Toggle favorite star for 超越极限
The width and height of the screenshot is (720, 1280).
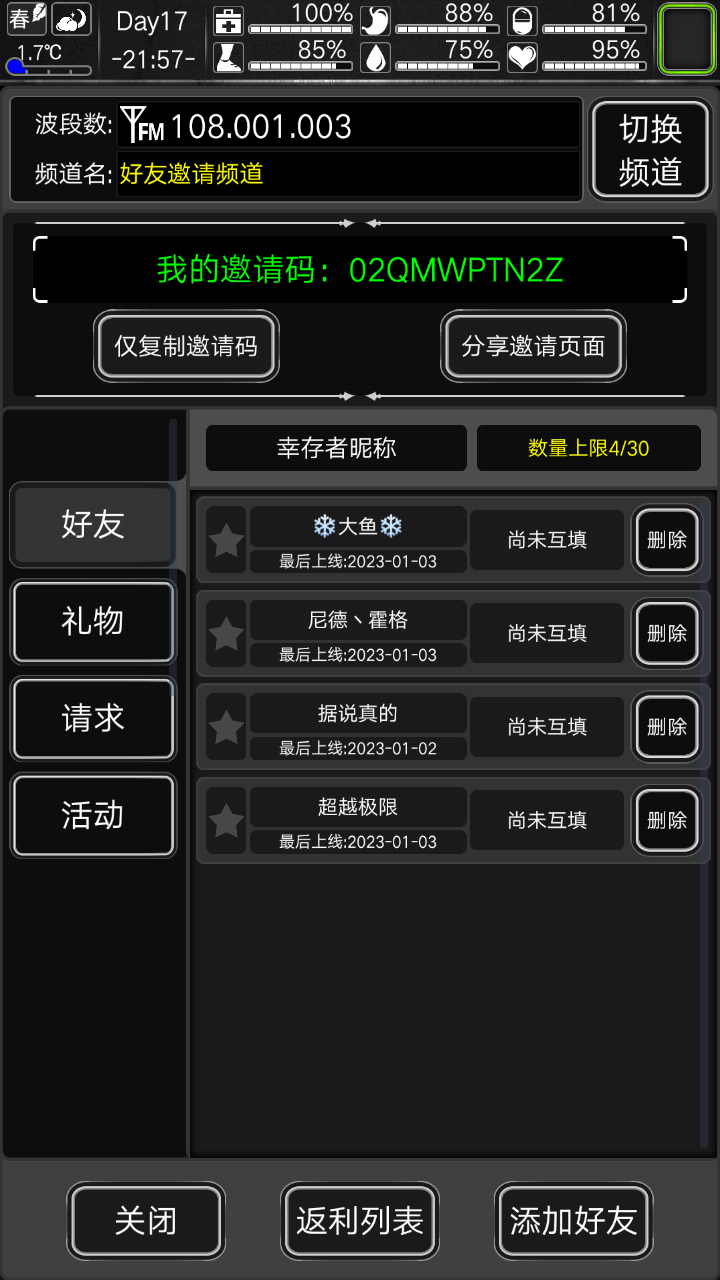225,820
